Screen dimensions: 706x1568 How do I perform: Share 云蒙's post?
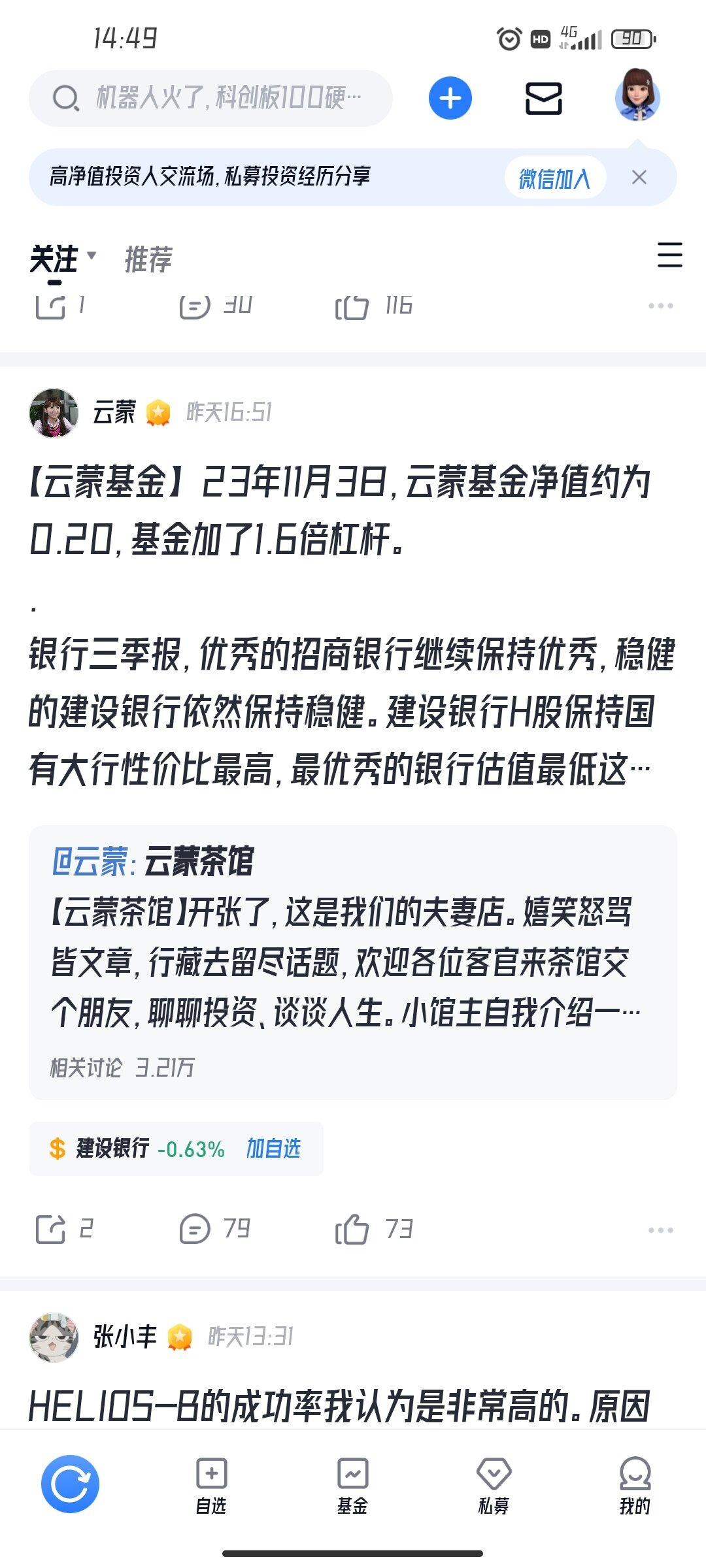point(64,1230)
